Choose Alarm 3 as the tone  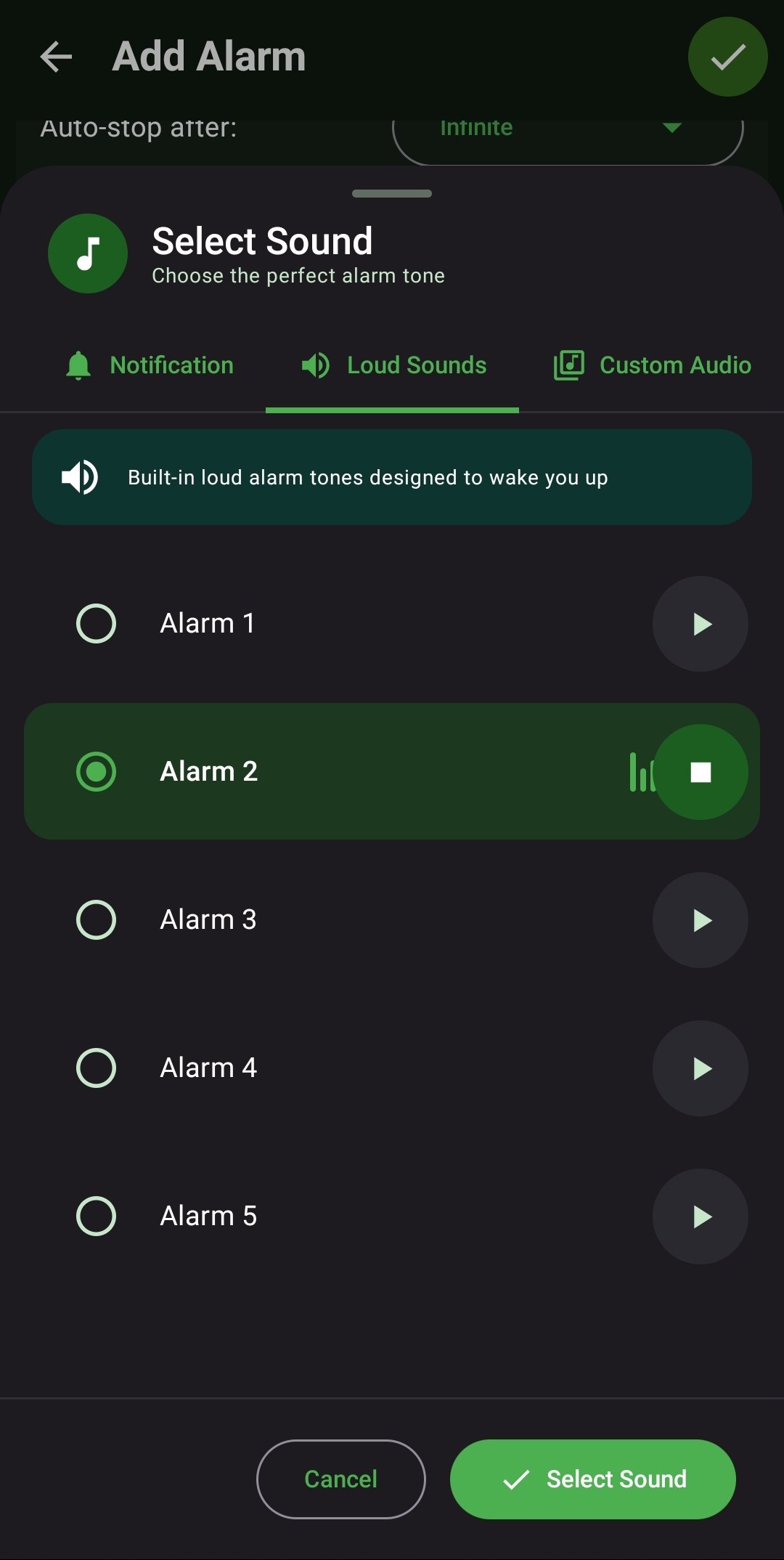coord(96,919)
